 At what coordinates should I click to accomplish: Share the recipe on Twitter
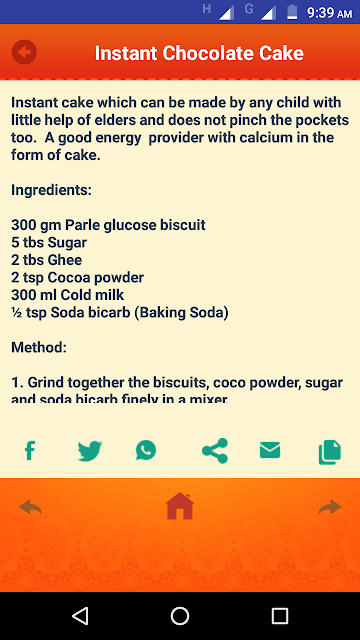pyautogui.click(x=89, y=451)
